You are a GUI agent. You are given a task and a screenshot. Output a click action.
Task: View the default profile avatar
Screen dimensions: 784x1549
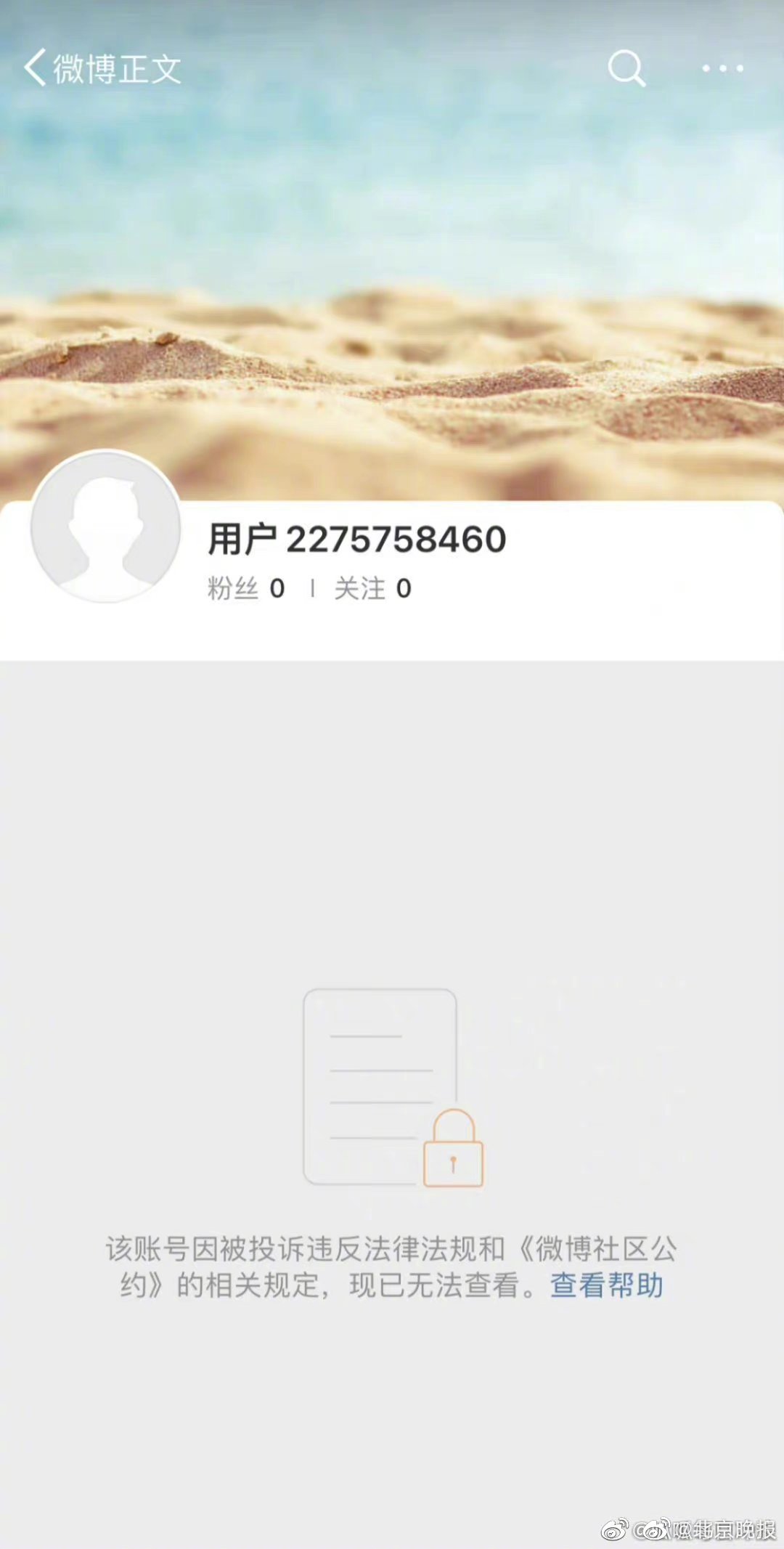(x=106, y=527)
